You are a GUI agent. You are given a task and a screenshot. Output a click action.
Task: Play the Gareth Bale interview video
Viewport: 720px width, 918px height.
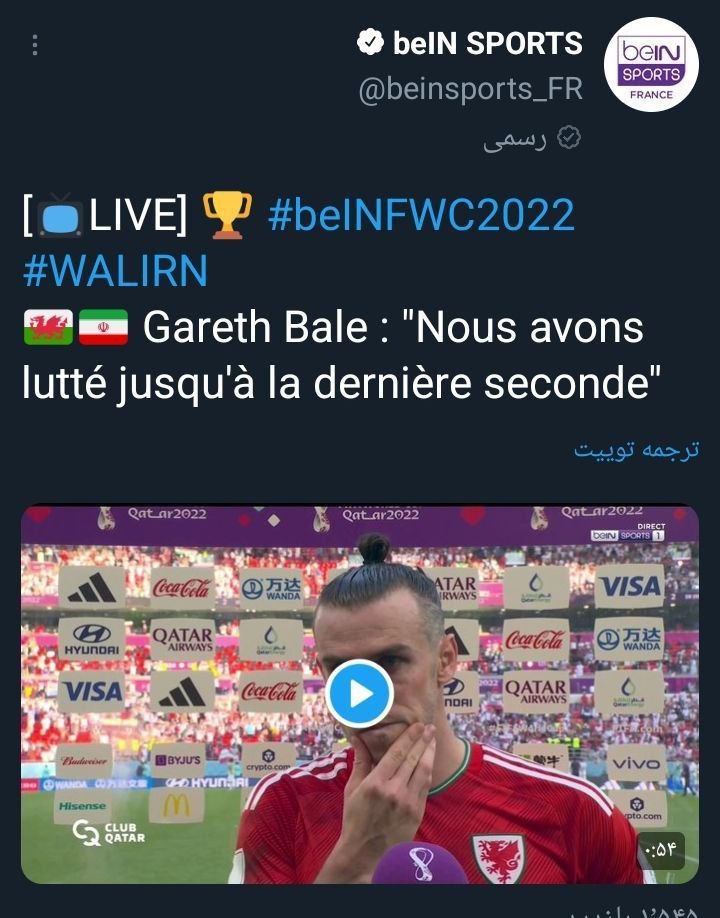click(359, 692)
